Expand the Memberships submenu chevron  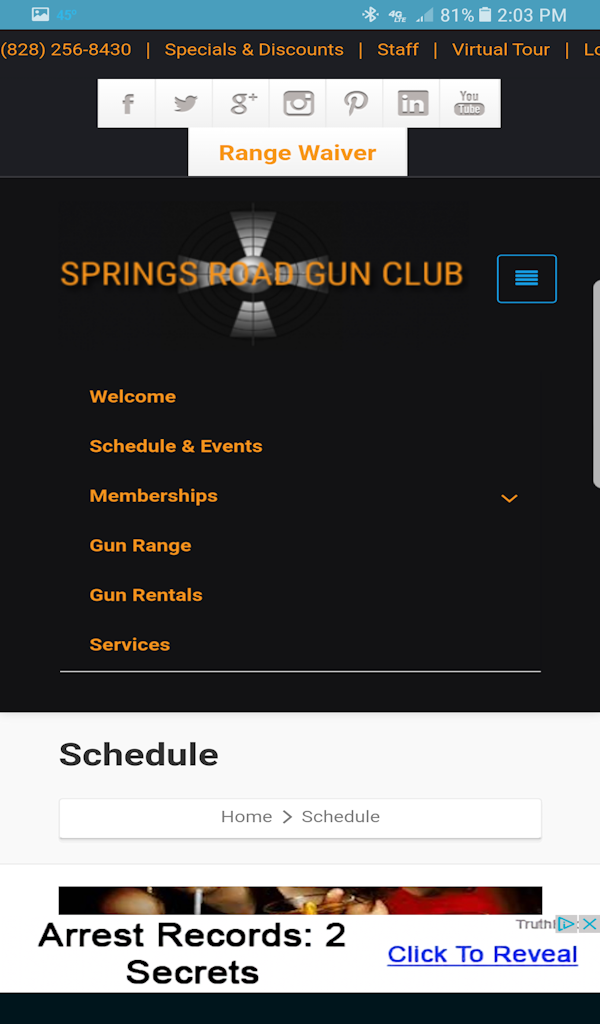click(x=509, y=498)
